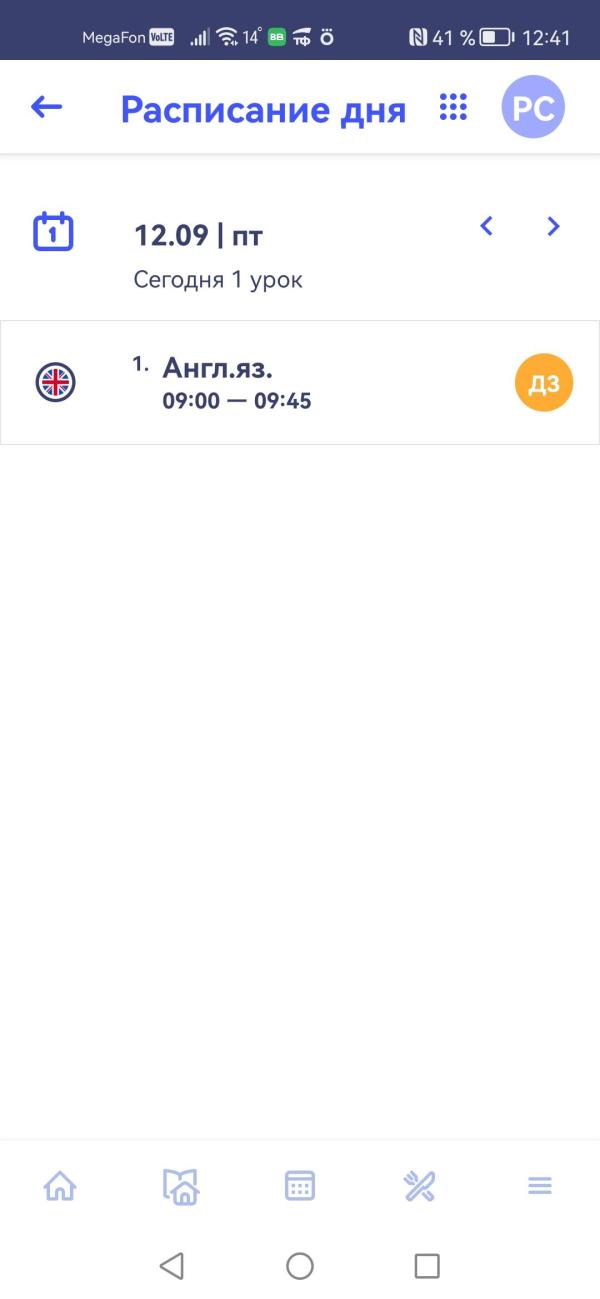Open the diary book tab
Image resolution: width=600 pixels, height=1299 pixels.
(181, 1187)
